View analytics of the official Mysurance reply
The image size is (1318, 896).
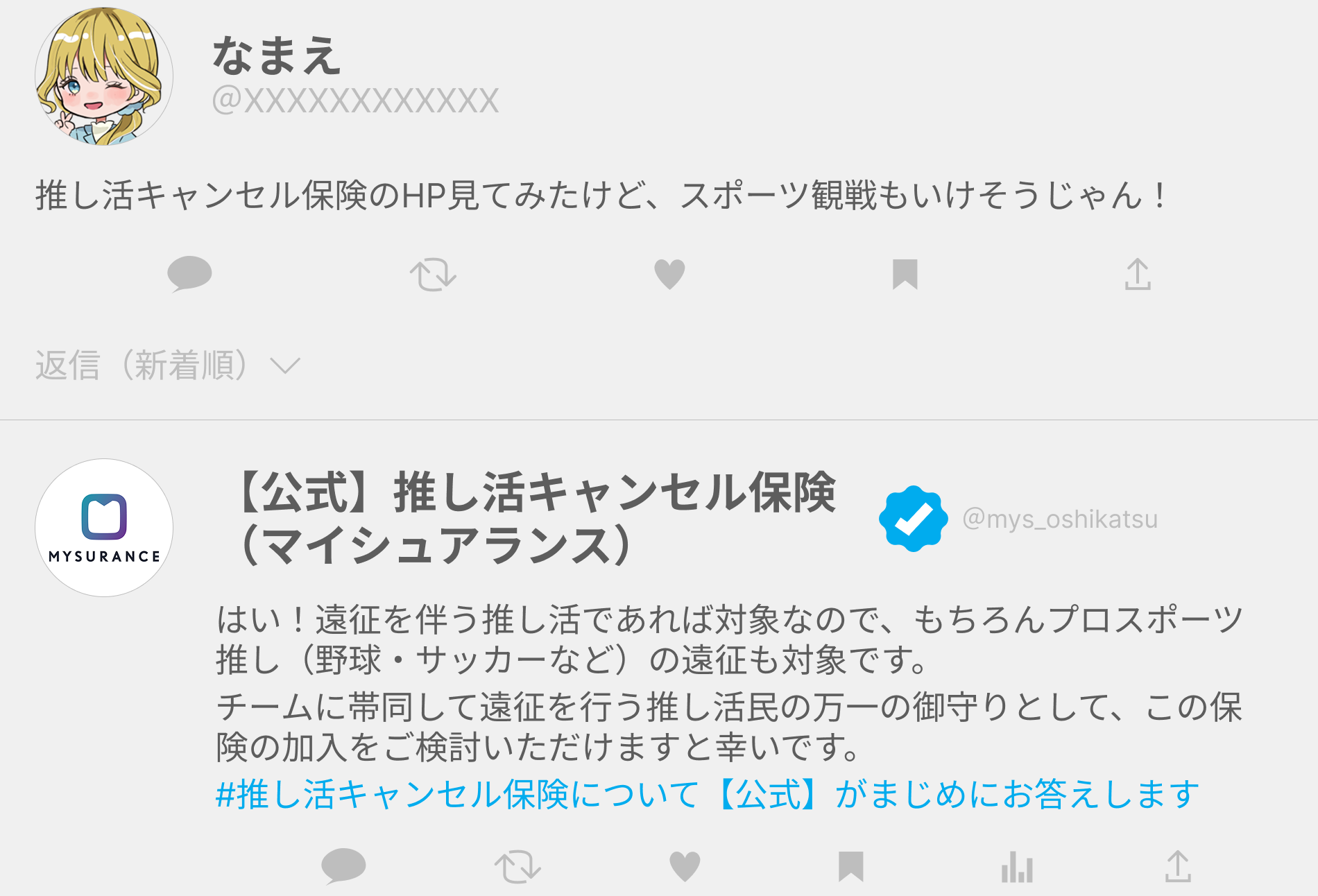(1017, 866)
